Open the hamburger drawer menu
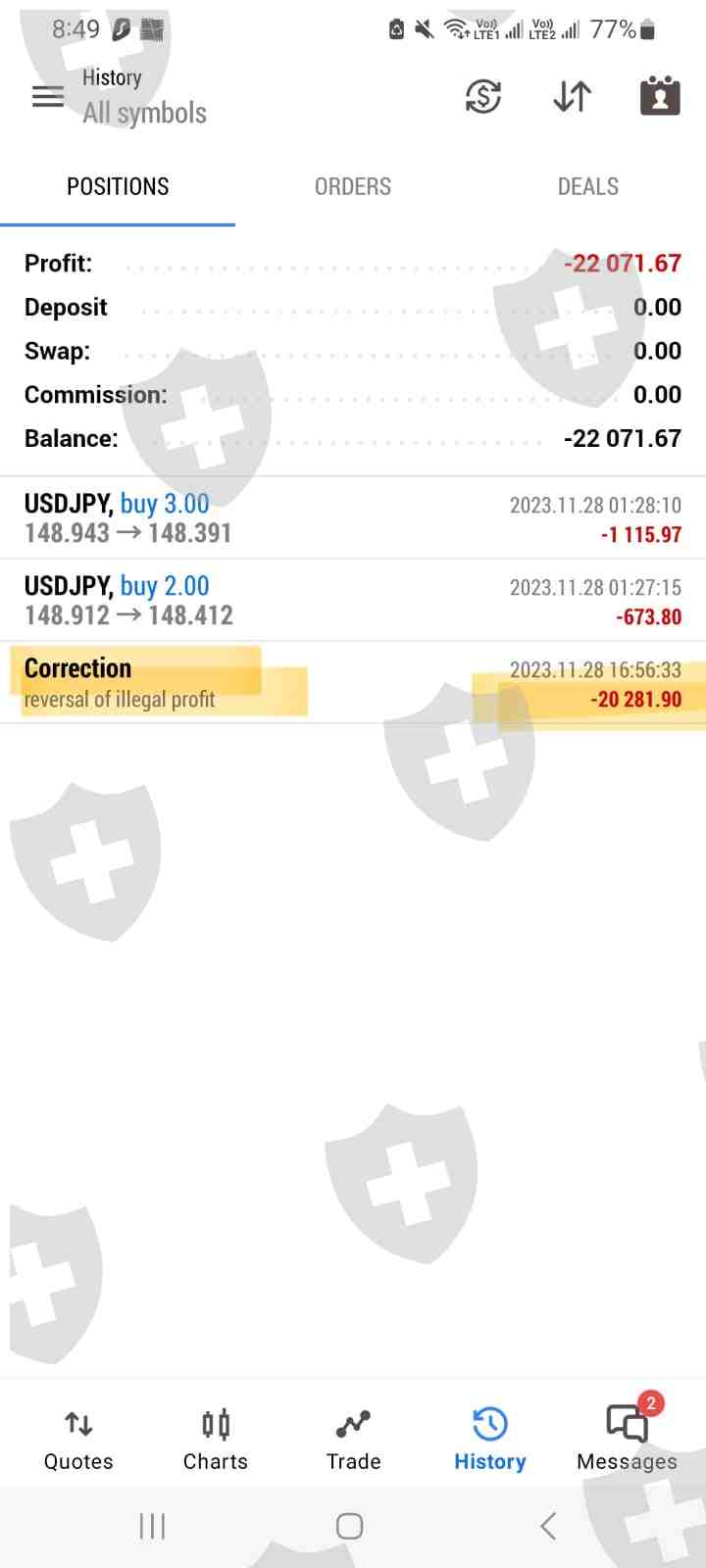Screen dimensions: 706x1568 47,96
